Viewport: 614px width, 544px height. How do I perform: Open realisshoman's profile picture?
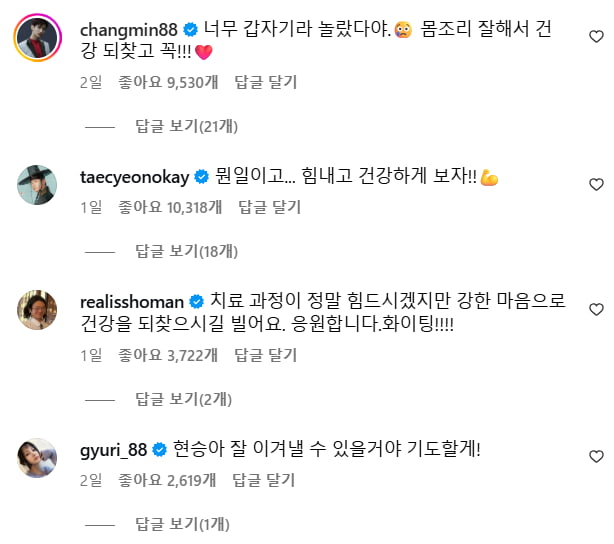click(36, 311)
